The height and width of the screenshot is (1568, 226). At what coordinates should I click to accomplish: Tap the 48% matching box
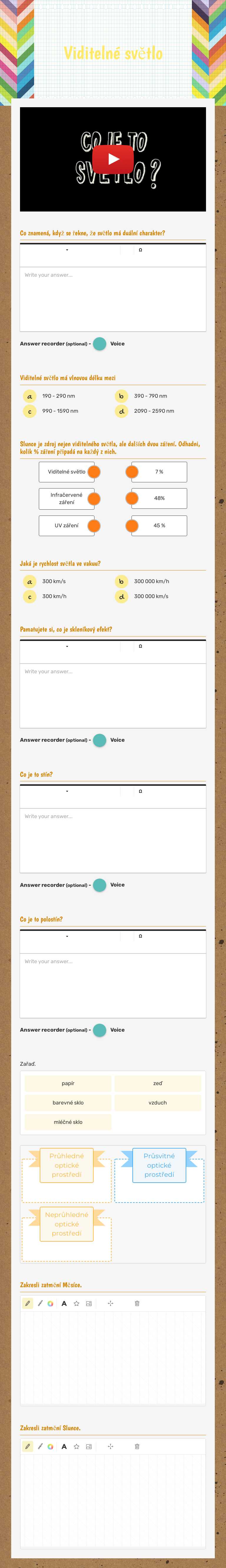click(159, 498)
